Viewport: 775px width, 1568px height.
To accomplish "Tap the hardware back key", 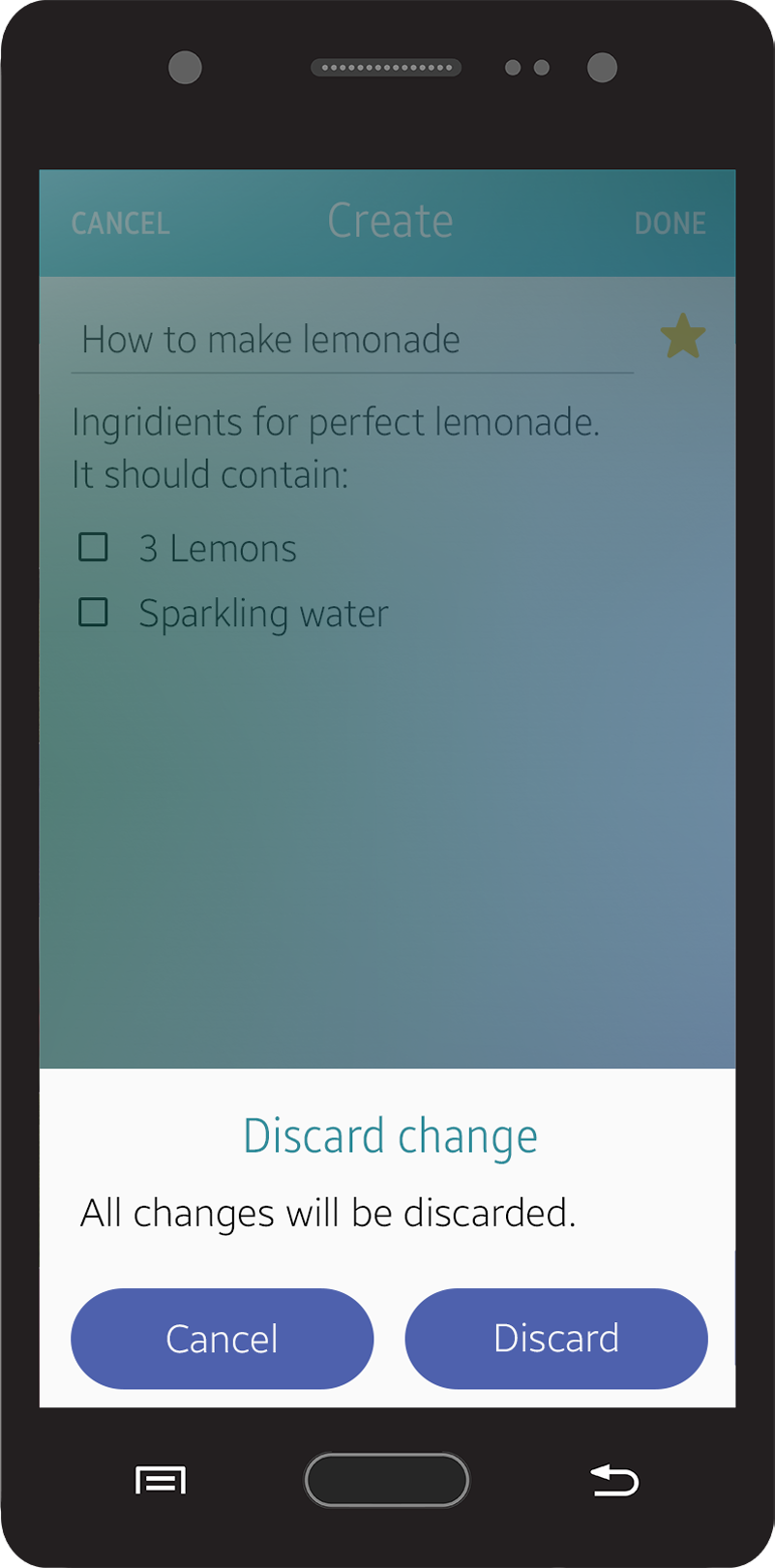I will point(614,1480).
